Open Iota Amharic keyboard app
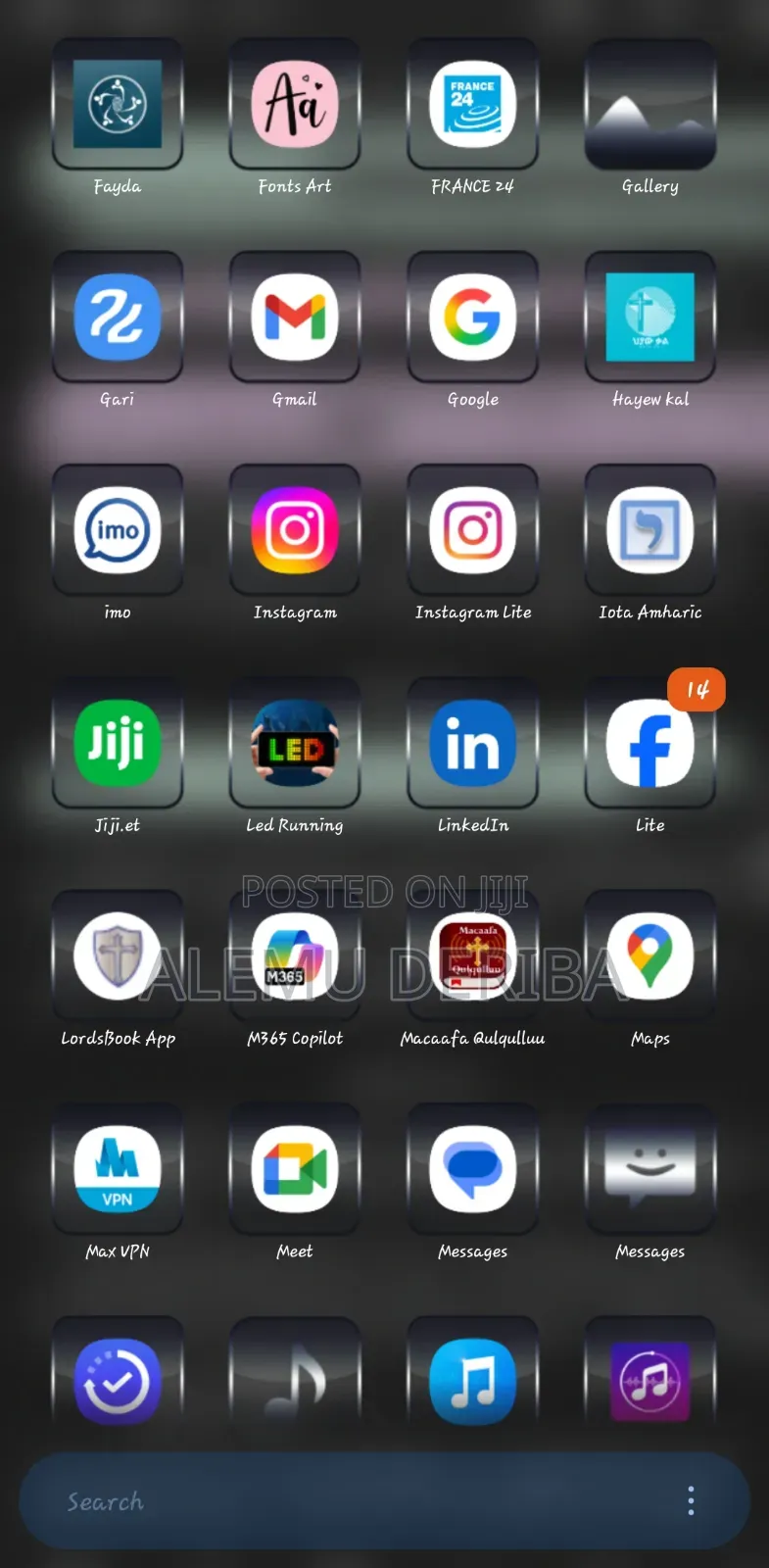This screenshot has width=769, height=1568. click(649, 529)
